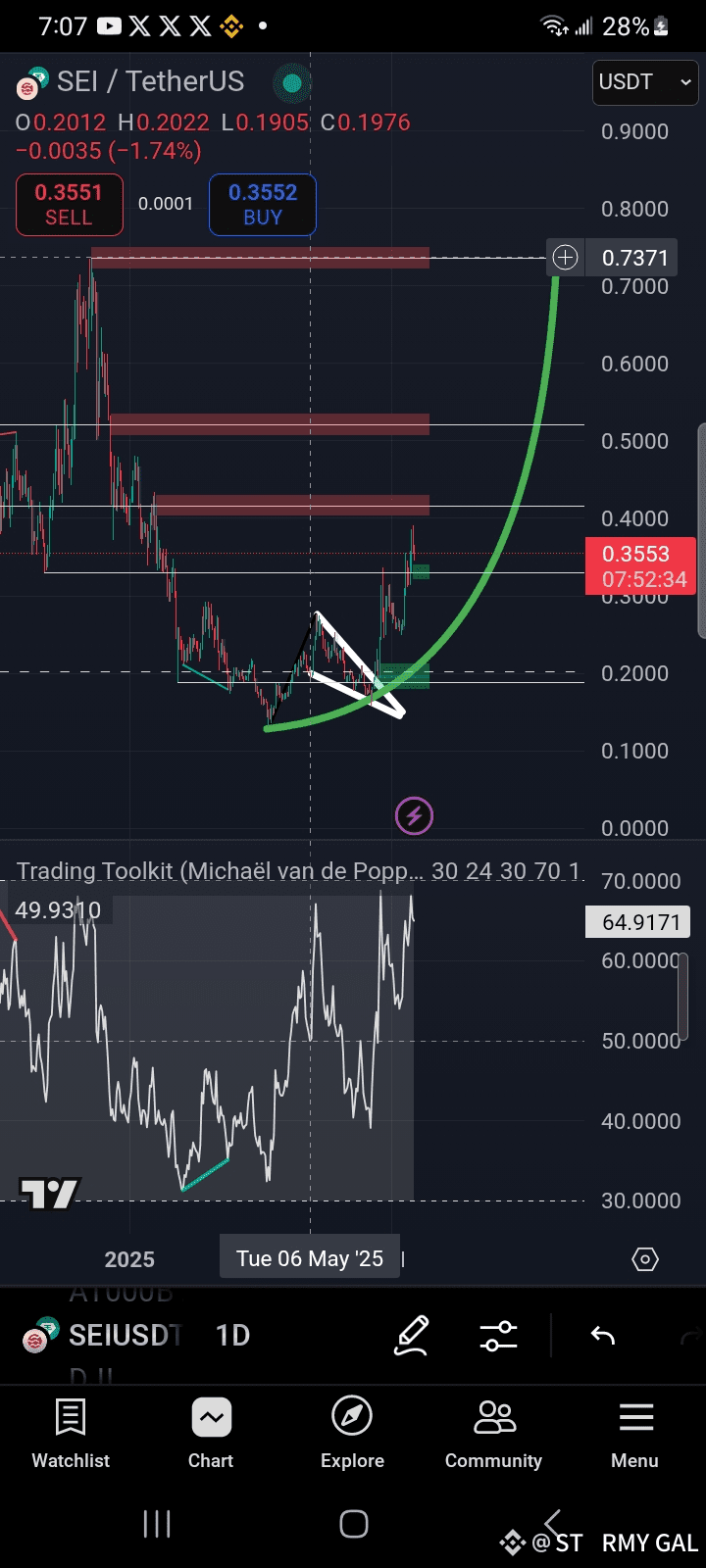
Task: Change the 1D timeframe interval
Action: 233,1335
